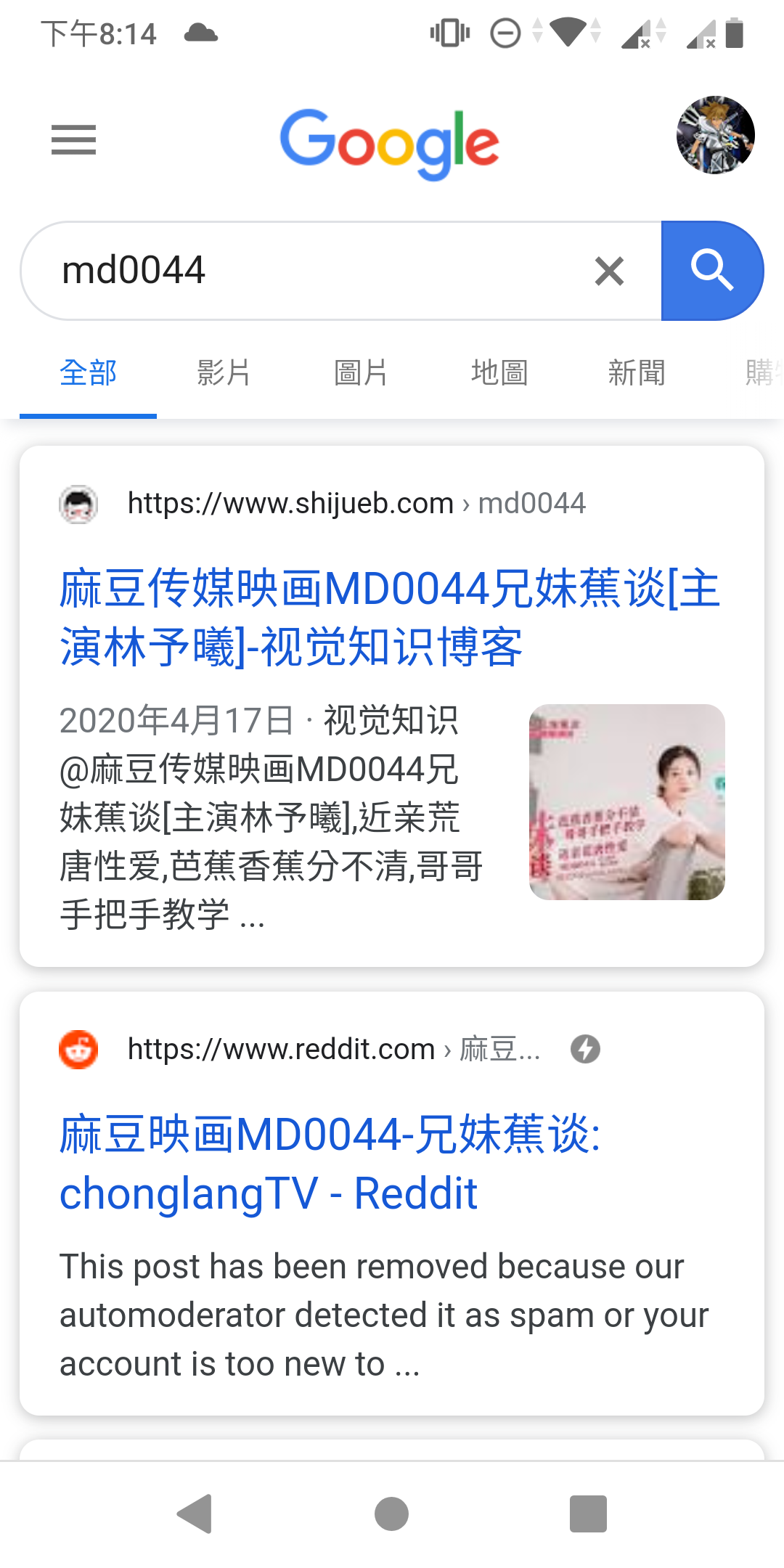
Task: Open the Google account profile picture
Action: pos(715,135)
